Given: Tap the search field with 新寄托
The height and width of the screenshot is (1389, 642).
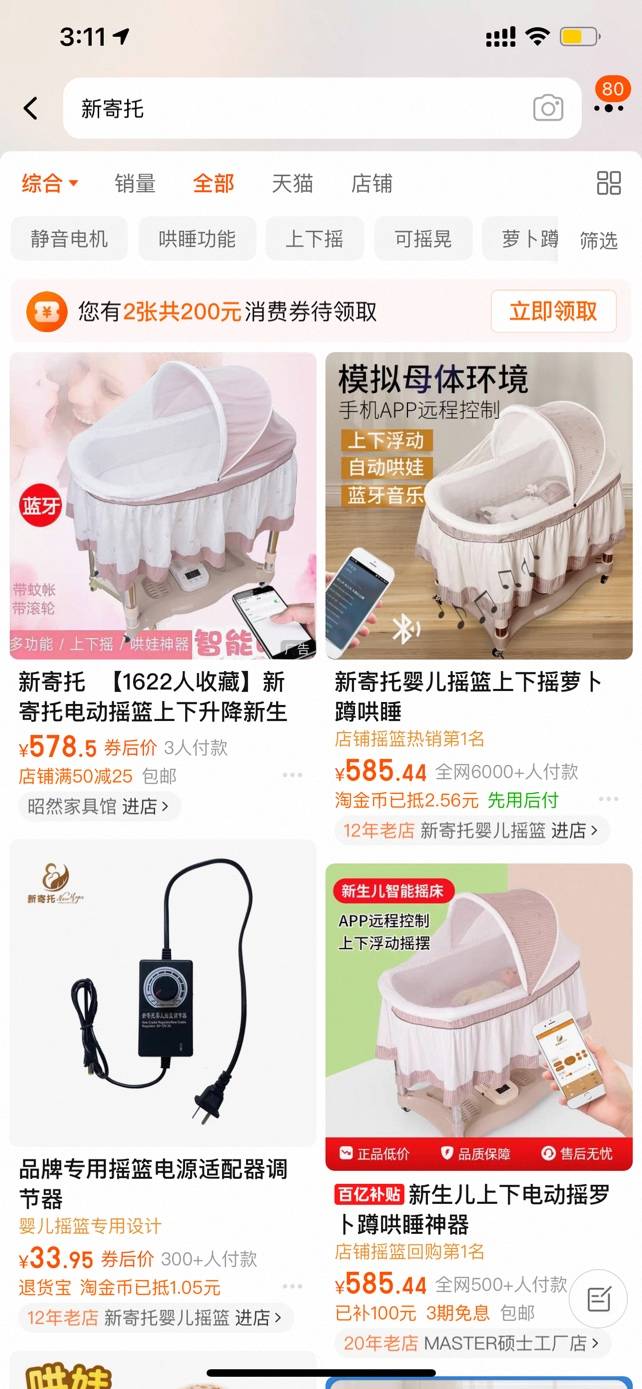Looking at the screenshot, I should (300, 108).
